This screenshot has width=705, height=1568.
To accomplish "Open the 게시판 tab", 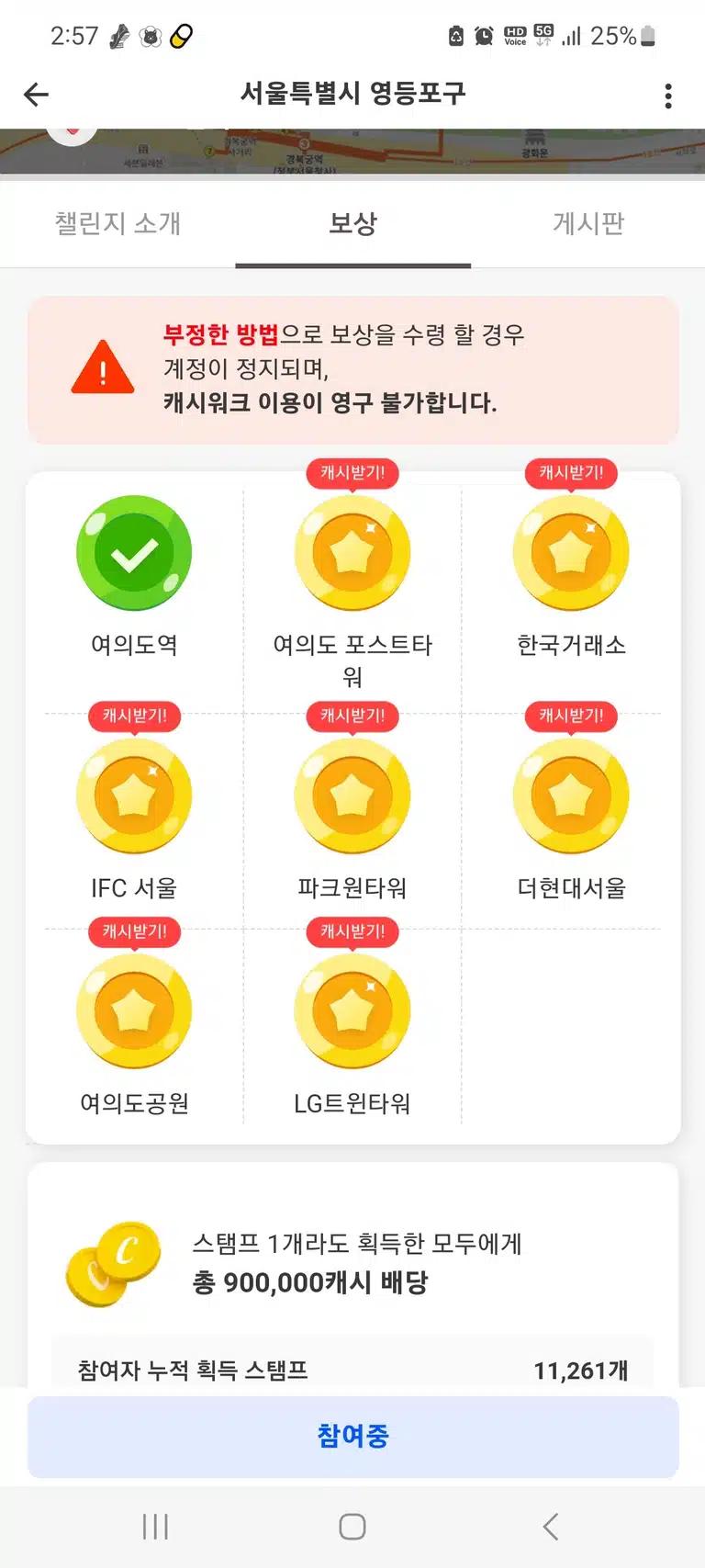I will pos(588,223).
